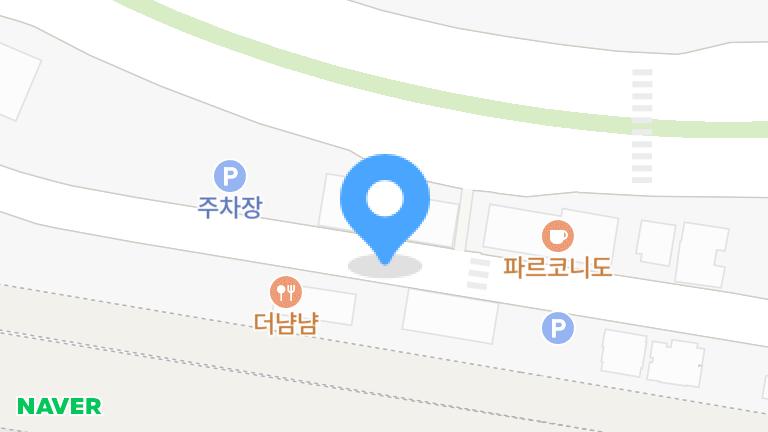Tap the unlabeled parking icon below 파르코니도
This screenshot has height=432, width=768.
pyautogui.click(x=558, y=328)
